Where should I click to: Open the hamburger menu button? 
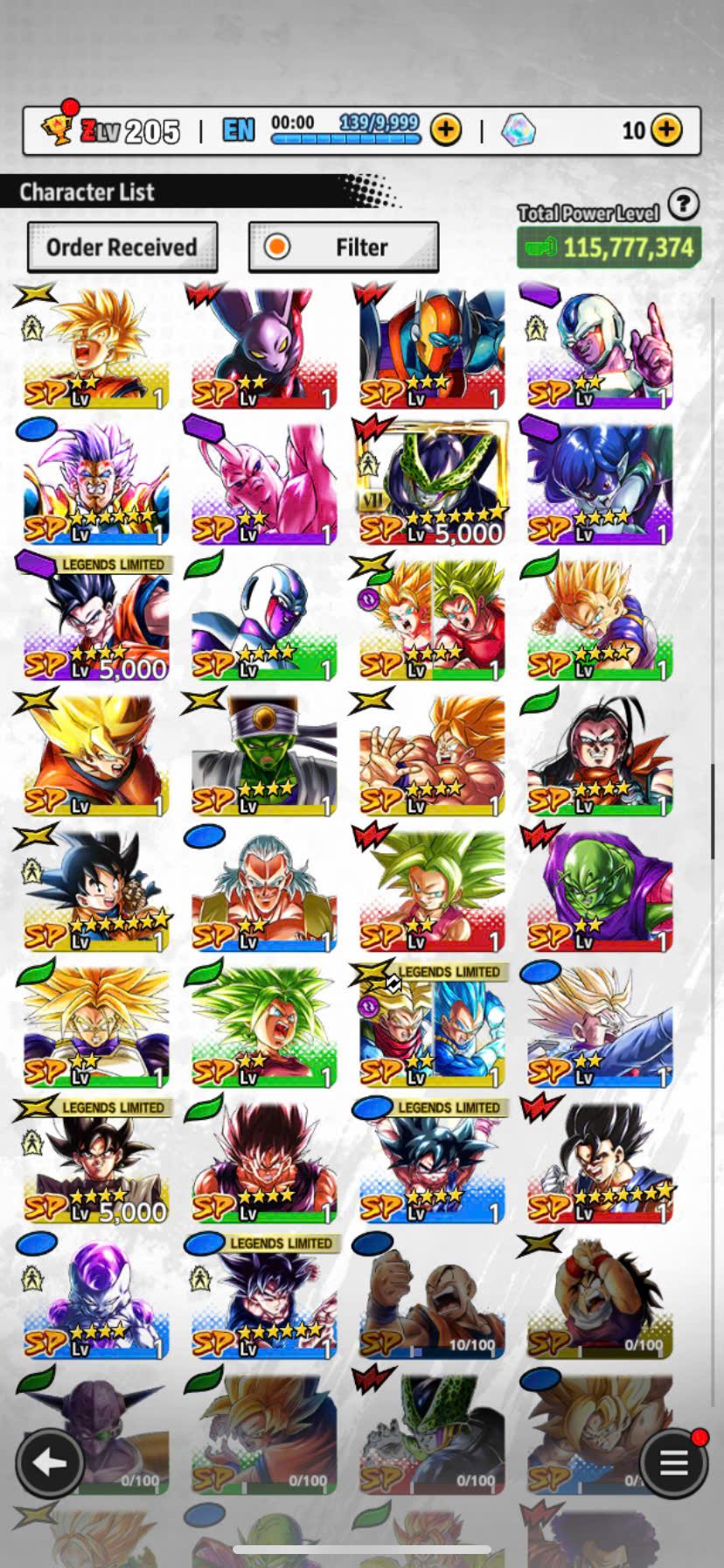673,1462
